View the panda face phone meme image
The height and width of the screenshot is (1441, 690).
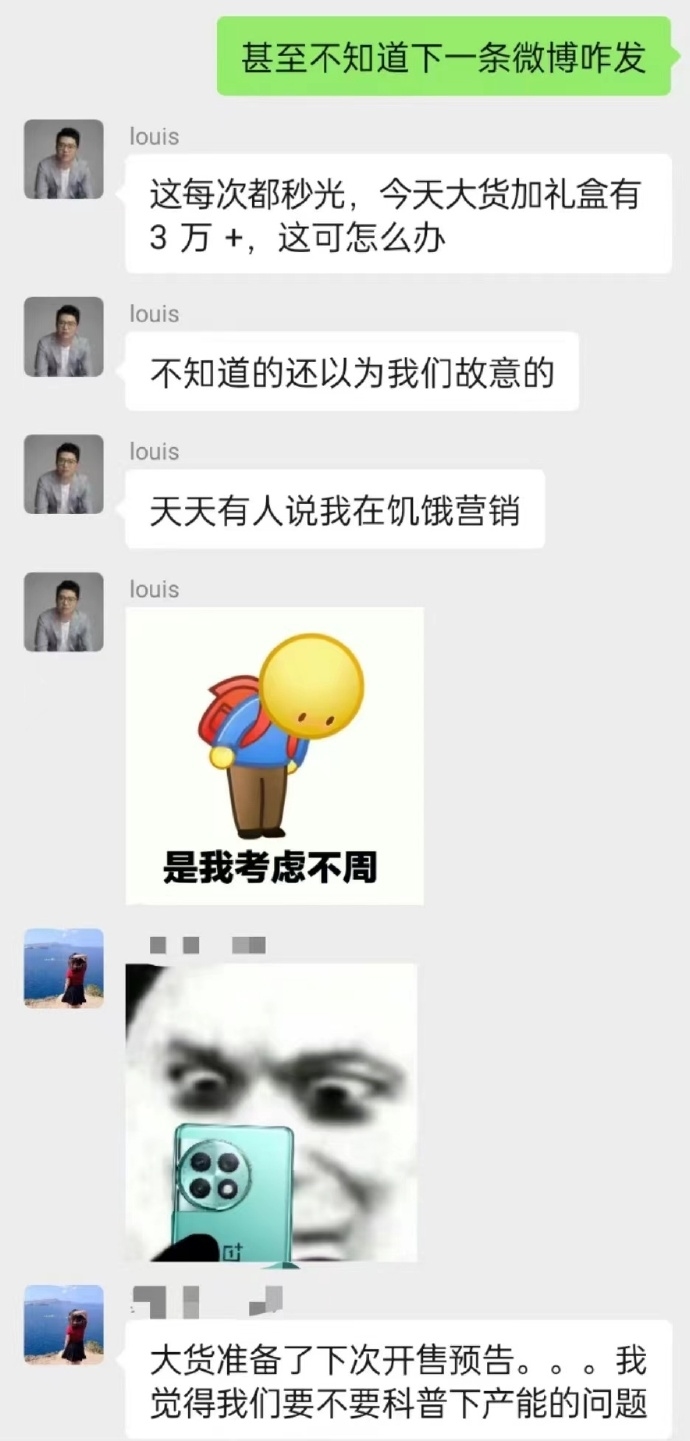[271, 1111]
